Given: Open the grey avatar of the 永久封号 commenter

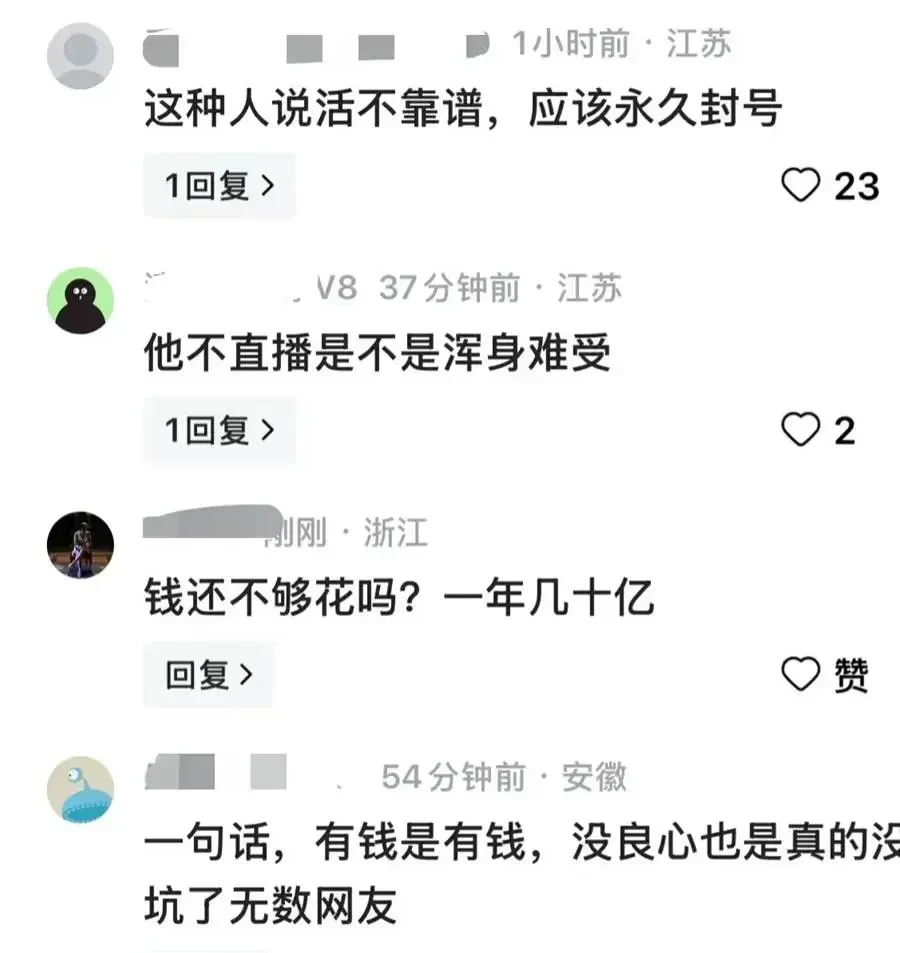Looking at the screenshot, I should [81, 56].
